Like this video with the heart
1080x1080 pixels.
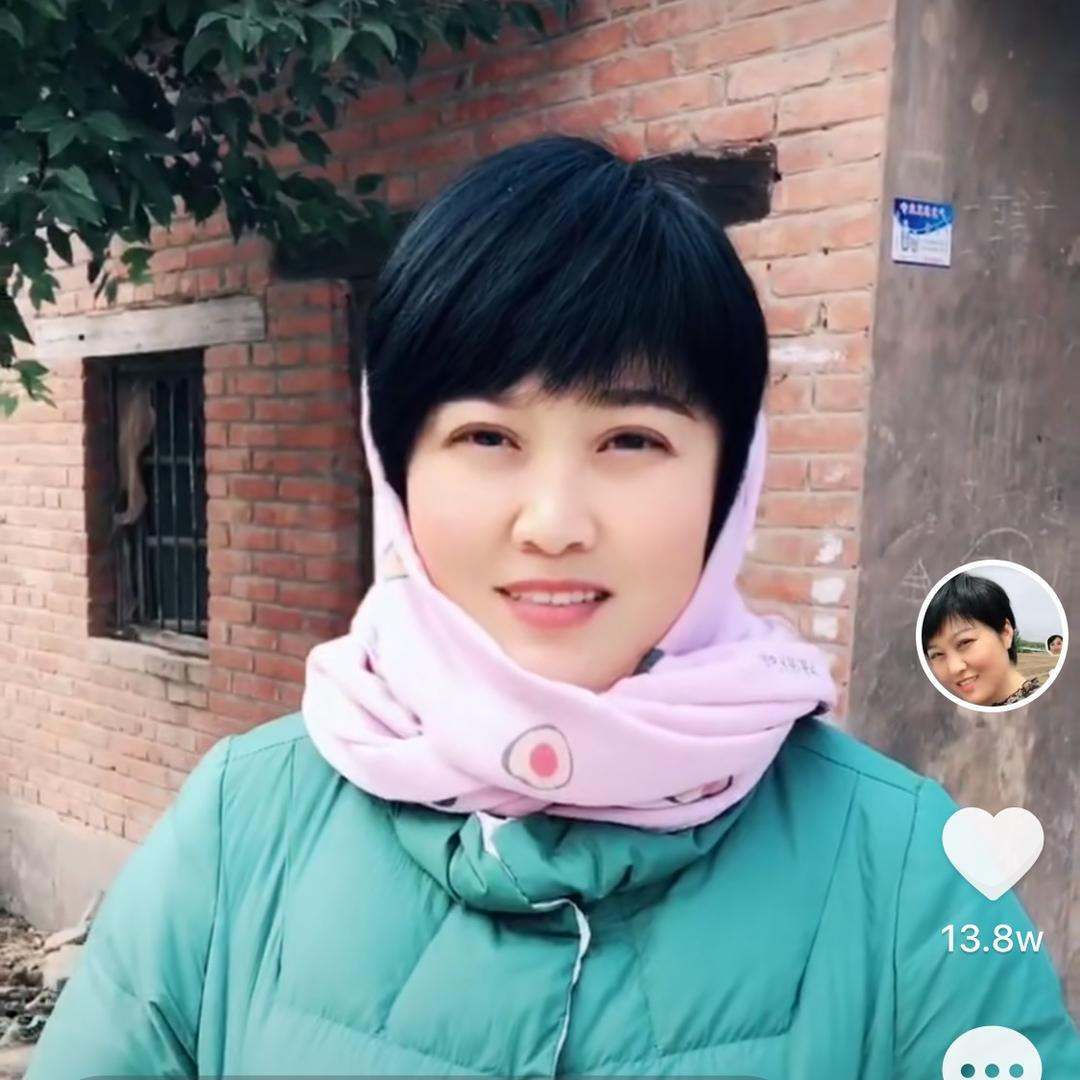992,852
